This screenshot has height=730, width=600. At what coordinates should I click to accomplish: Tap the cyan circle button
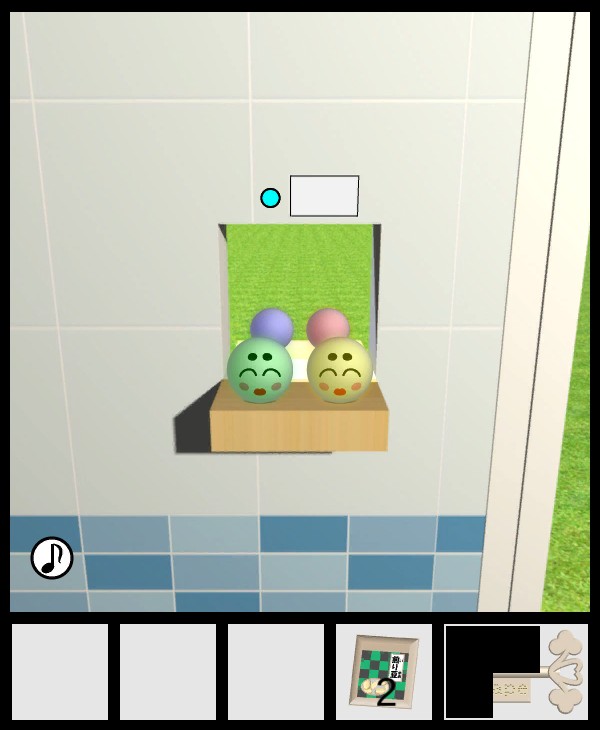[x=270, y=198]
